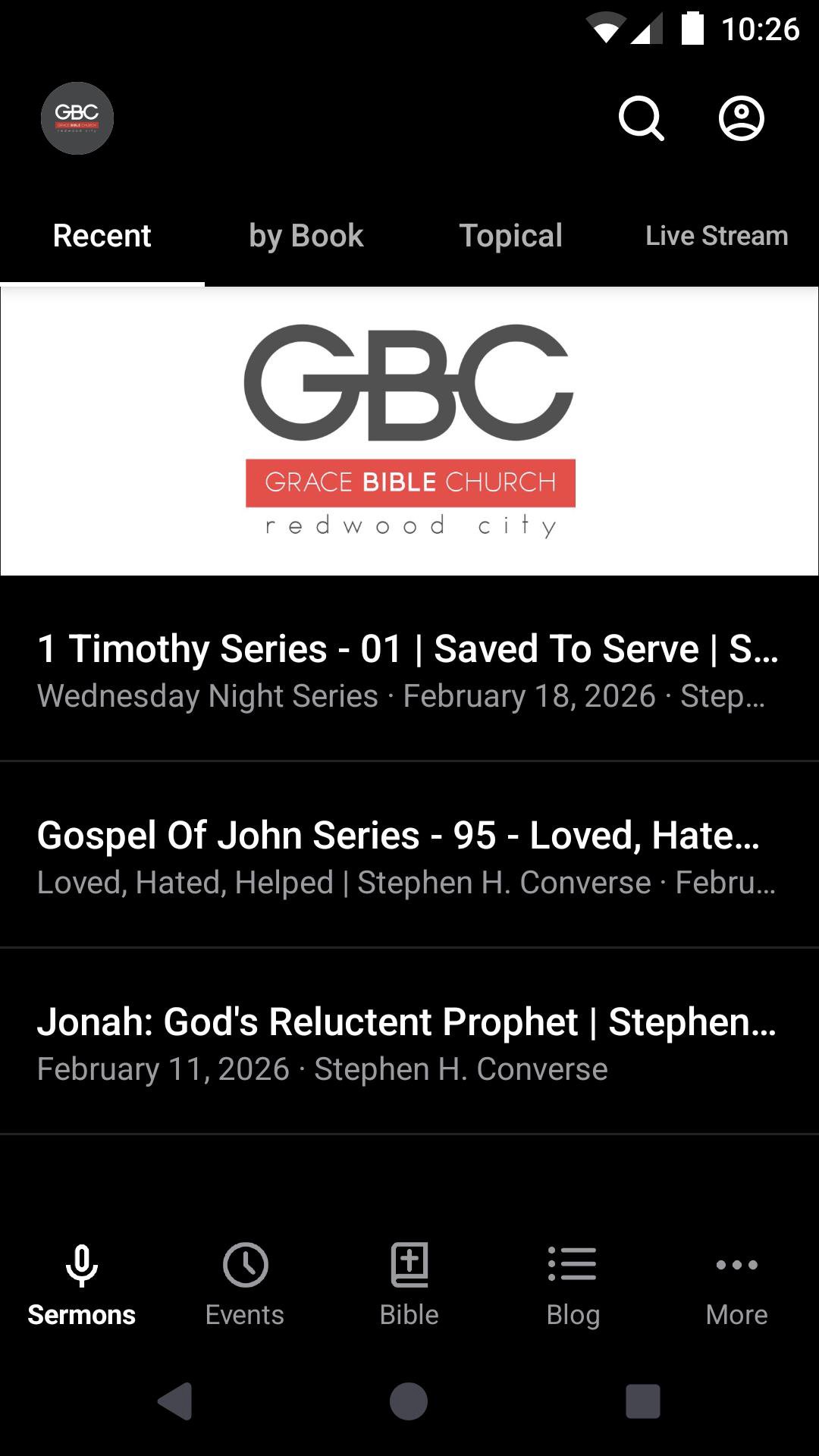The width and height of the screenshot is (819, 1456).
Task: Go back with the system back button
Action: pyautogui.click(x=175, y=1401)
